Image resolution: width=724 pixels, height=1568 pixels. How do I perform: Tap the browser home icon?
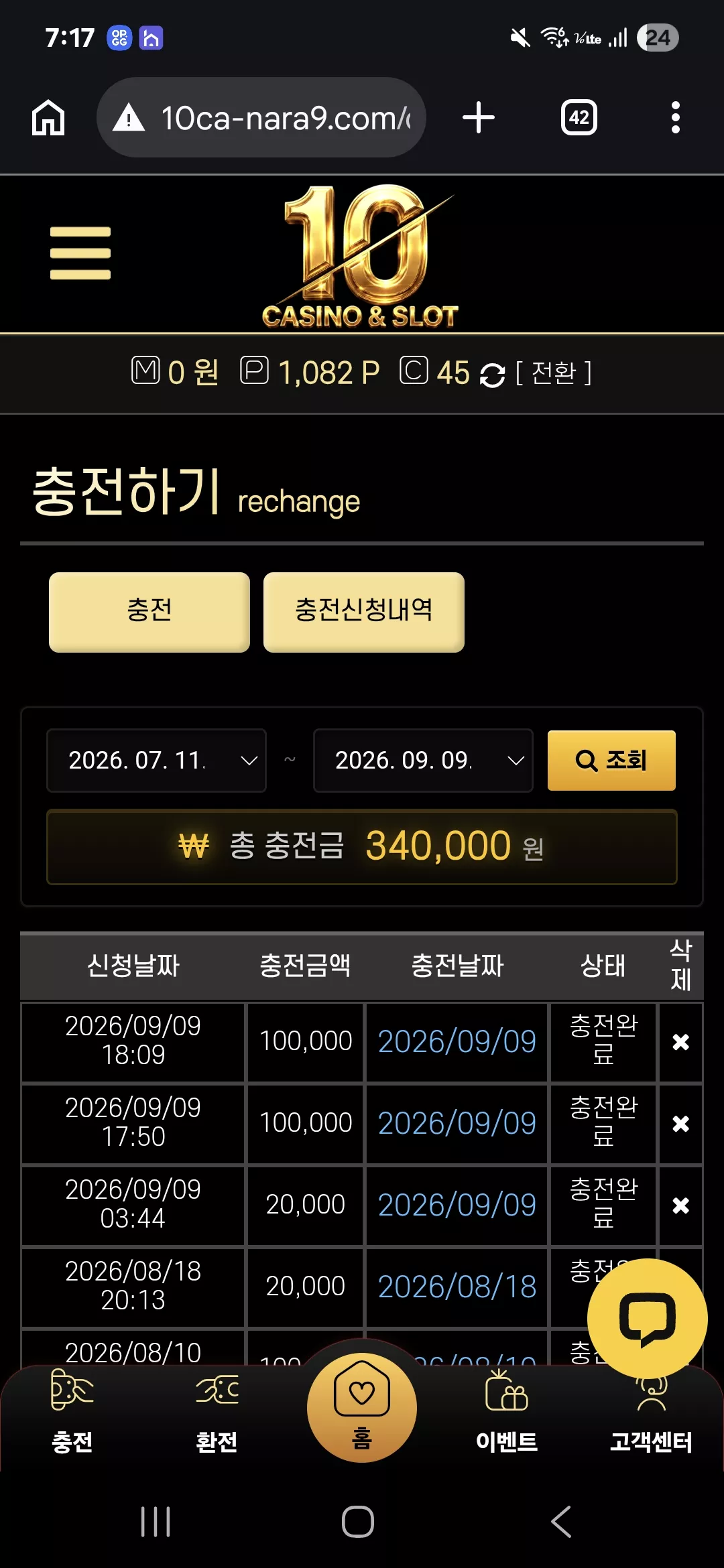click(48, 118)
